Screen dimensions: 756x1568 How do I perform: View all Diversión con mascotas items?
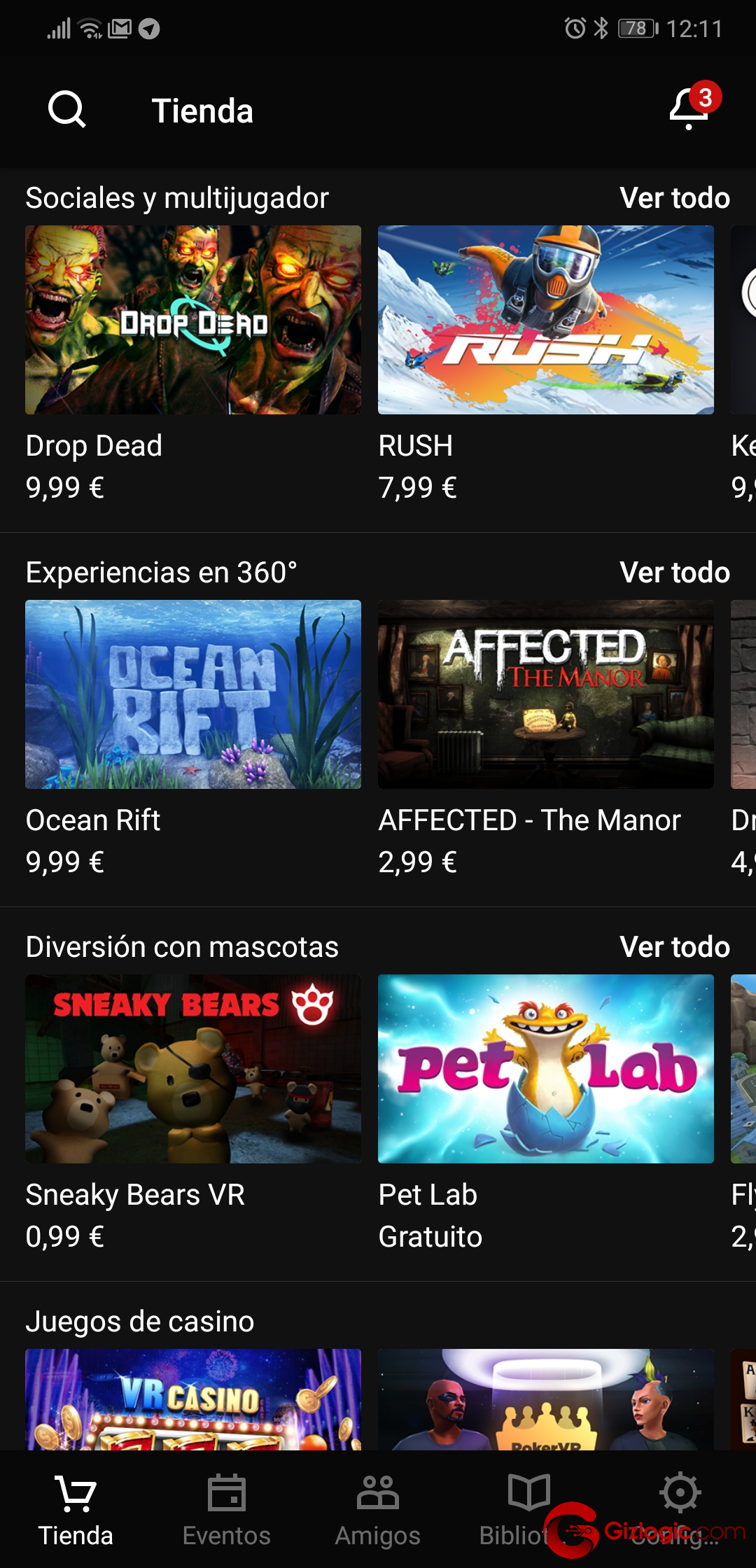675,947
